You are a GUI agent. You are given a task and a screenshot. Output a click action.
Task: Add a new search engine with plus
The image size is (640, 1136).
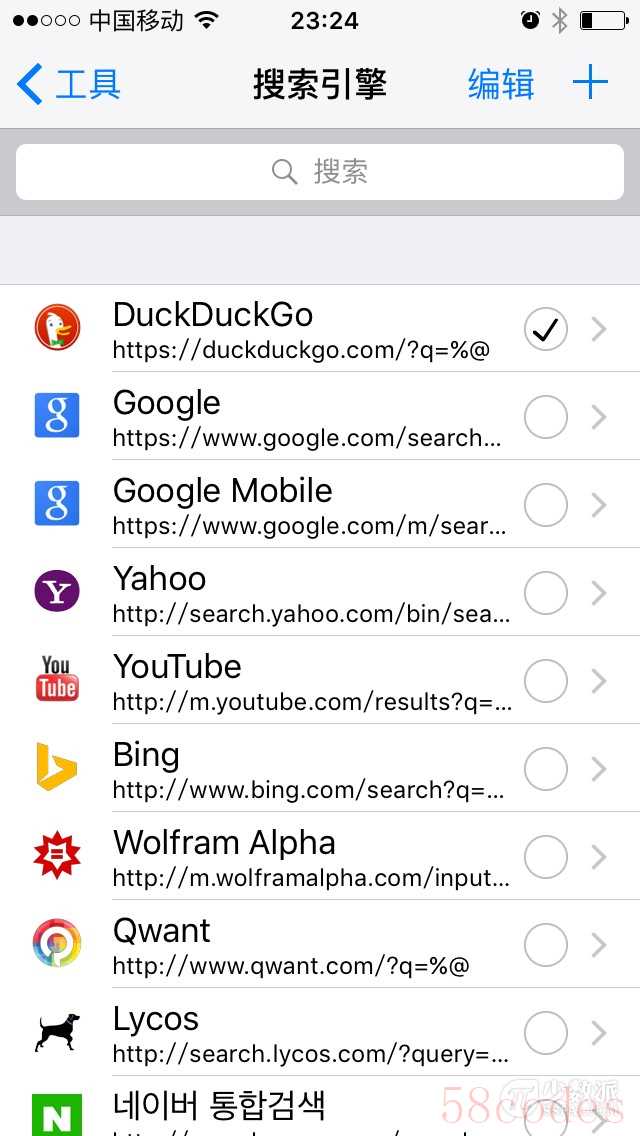pos(590,83)
